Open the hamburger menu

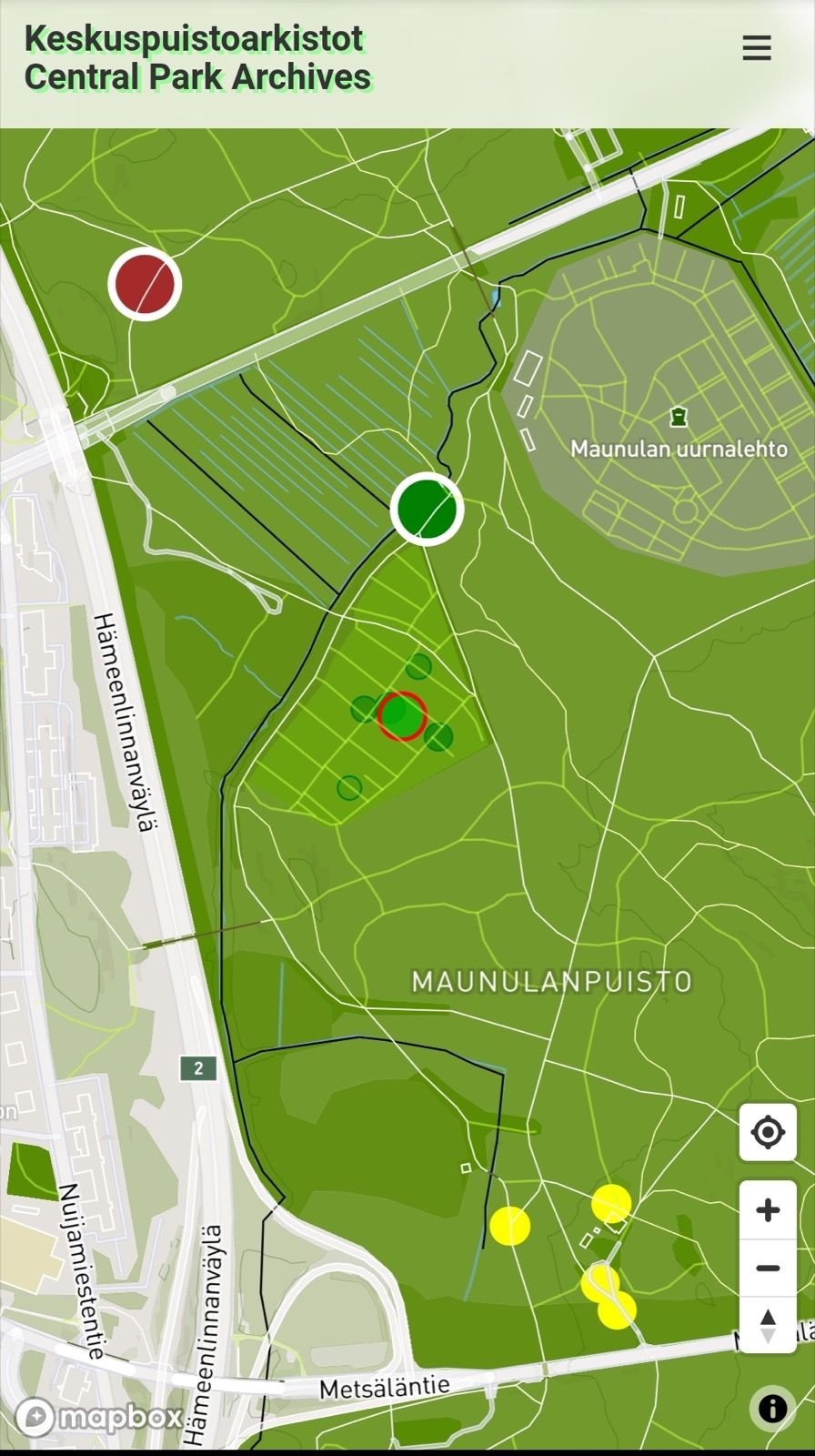756,48
